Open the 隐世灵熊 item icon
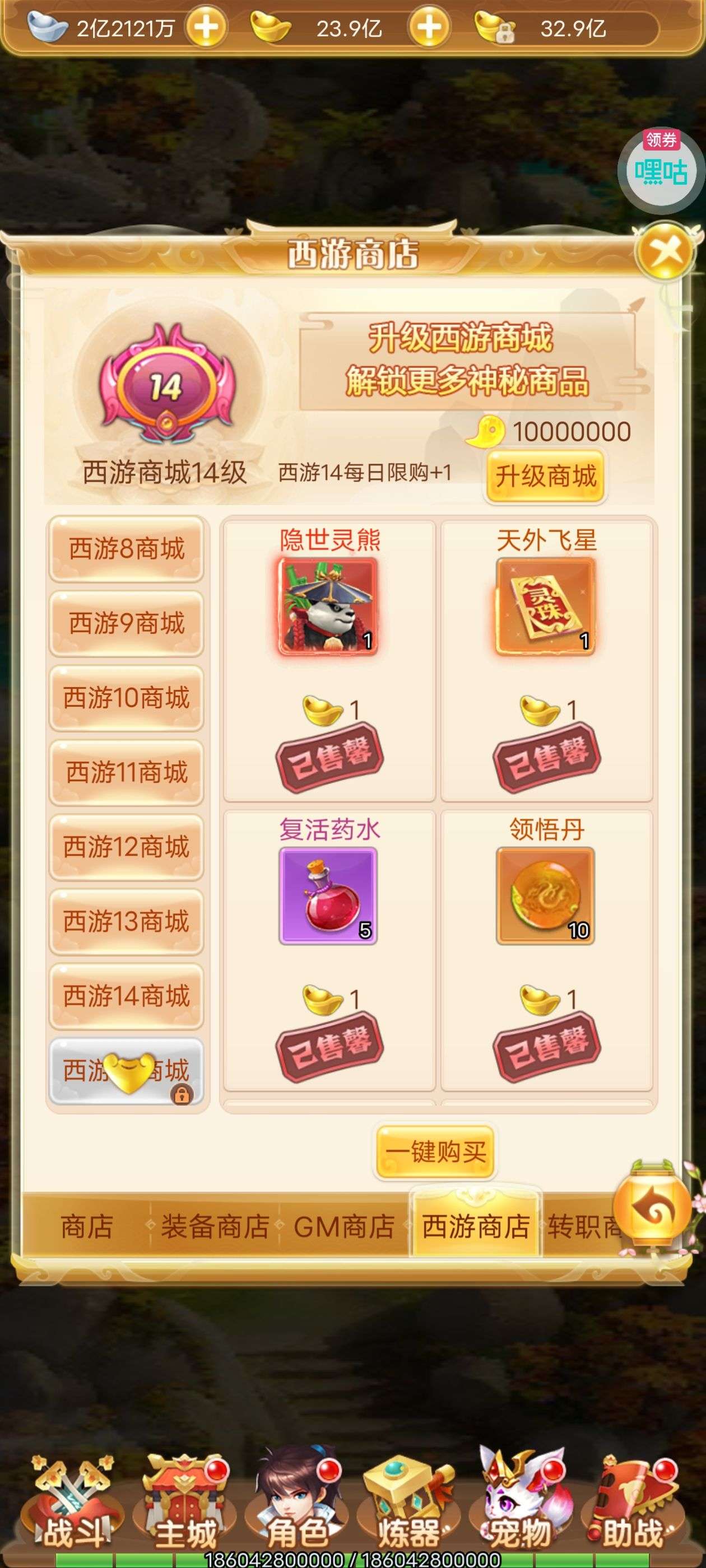Screen dimensions: 706x1568 pos(328,606)
